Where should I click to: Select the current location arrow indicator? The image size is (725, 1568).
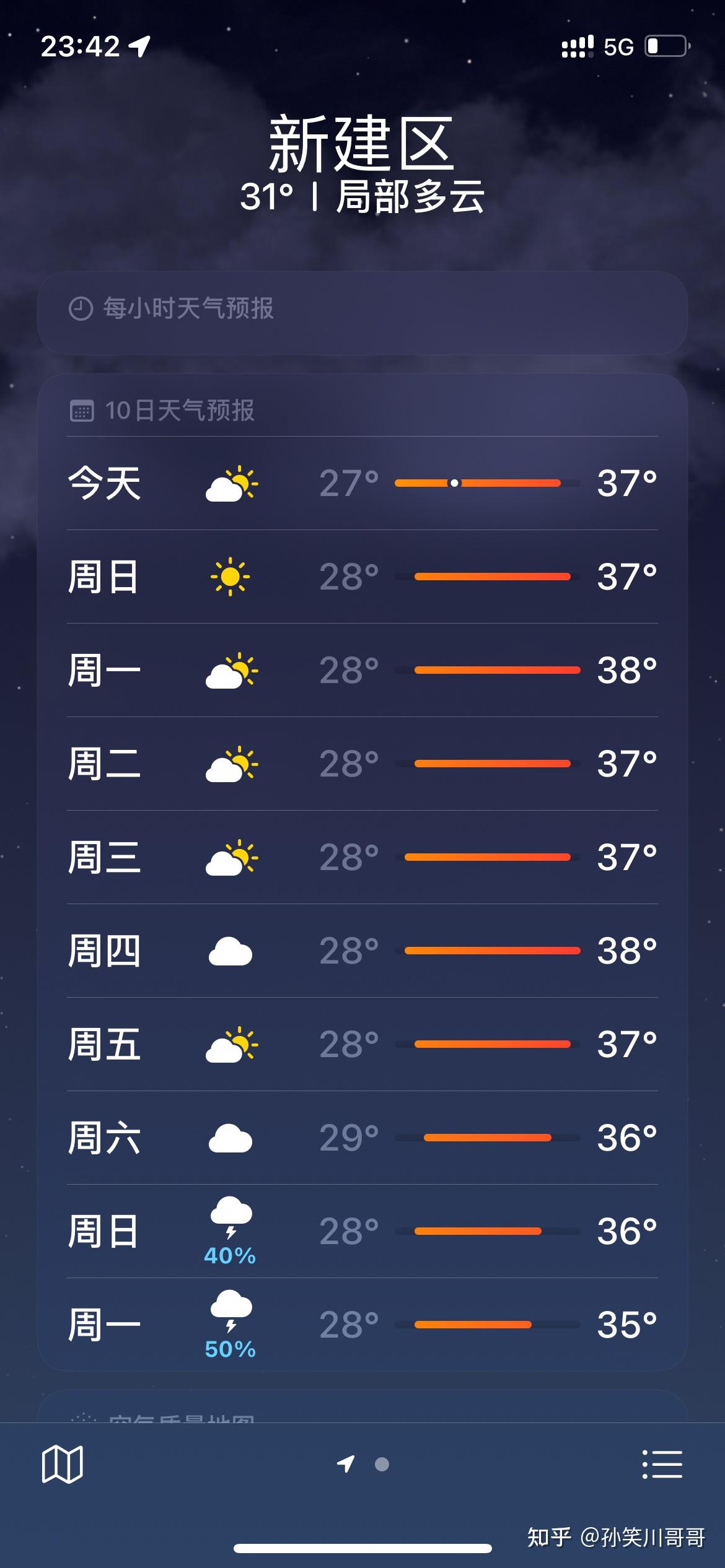pos(346,1464)
